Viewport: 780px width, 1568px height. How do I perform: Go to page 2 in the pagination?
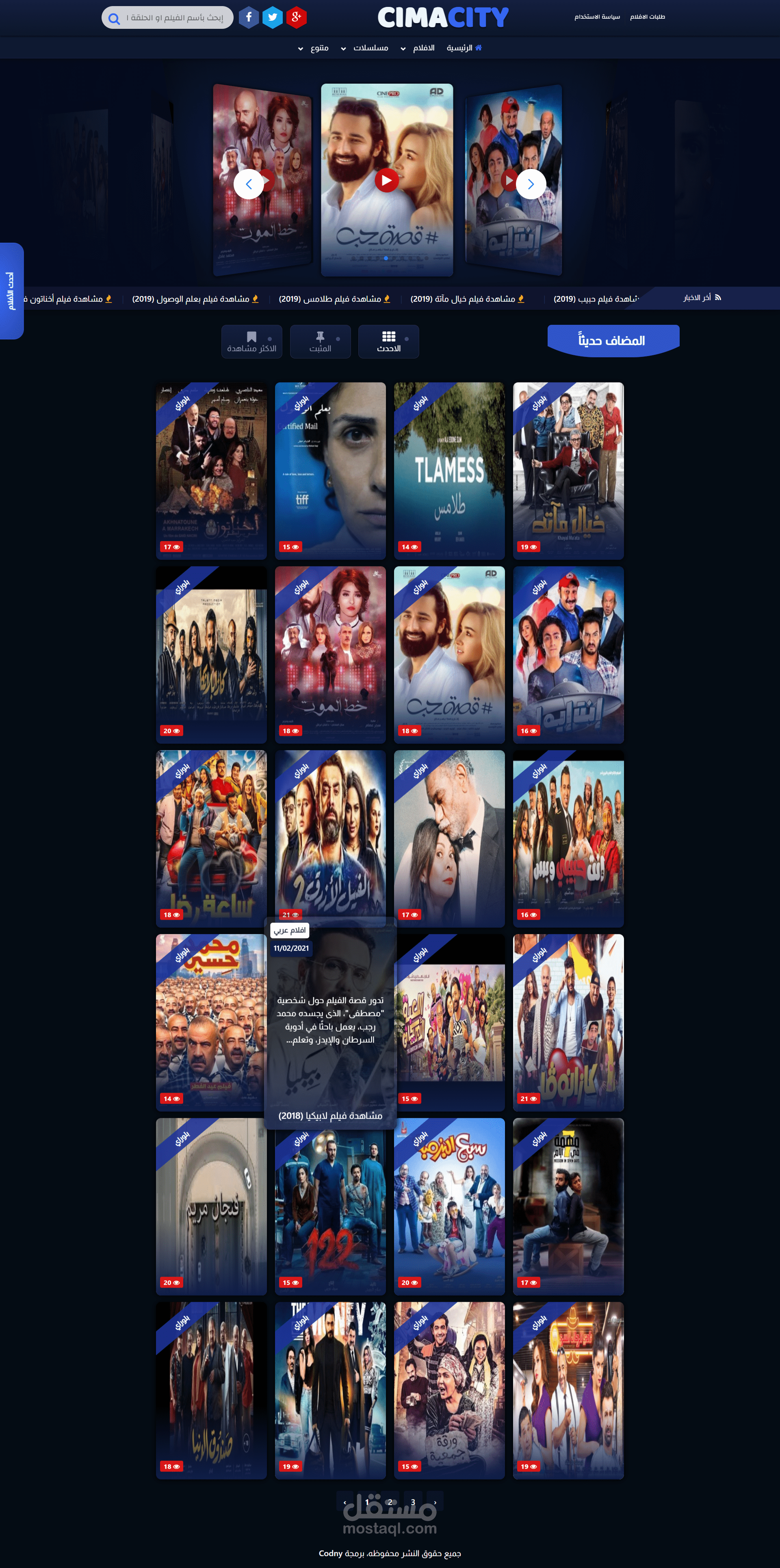[x=390, y=1502]
